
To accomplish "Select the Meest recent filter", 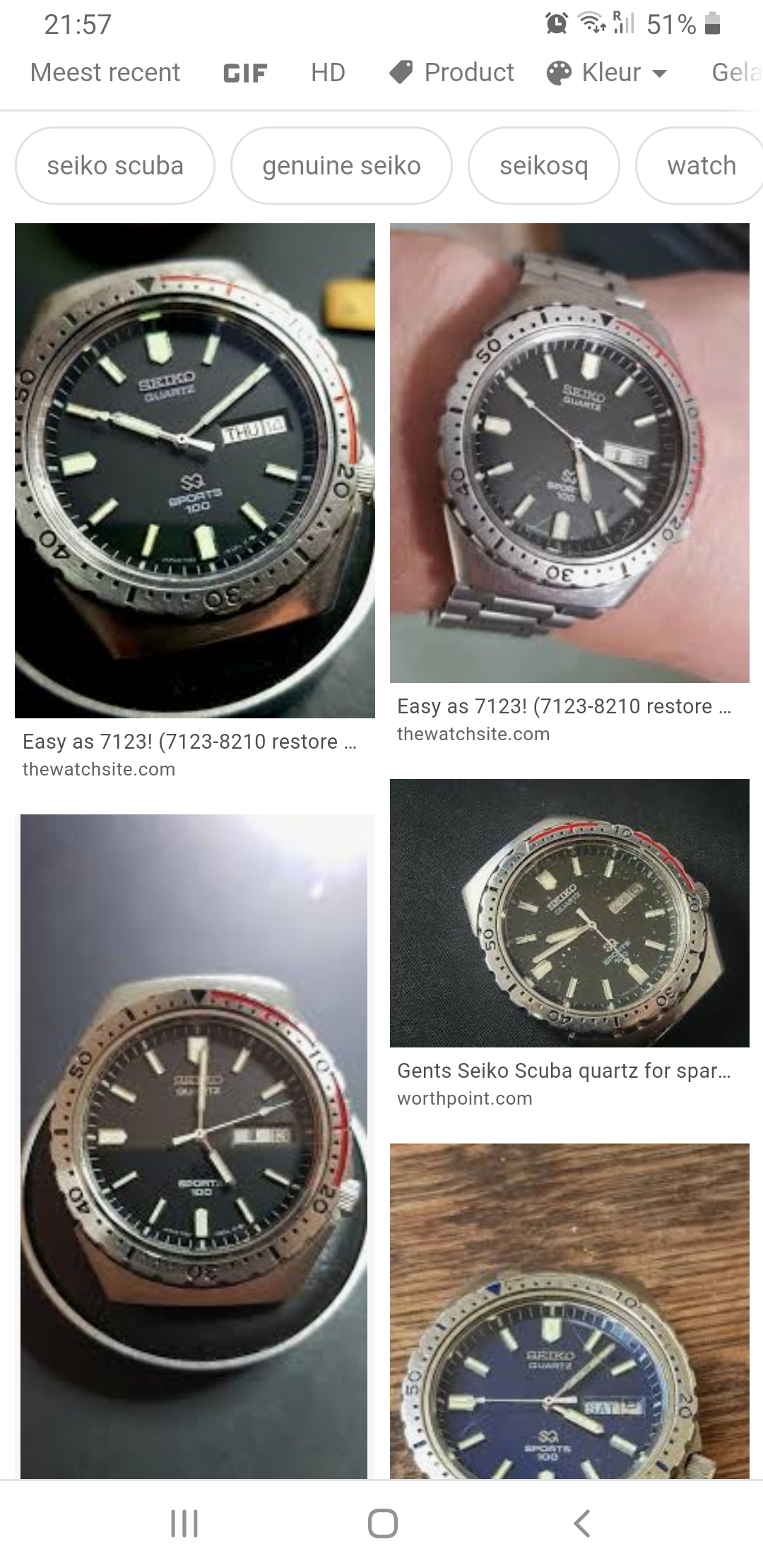I will pos(105,73).
